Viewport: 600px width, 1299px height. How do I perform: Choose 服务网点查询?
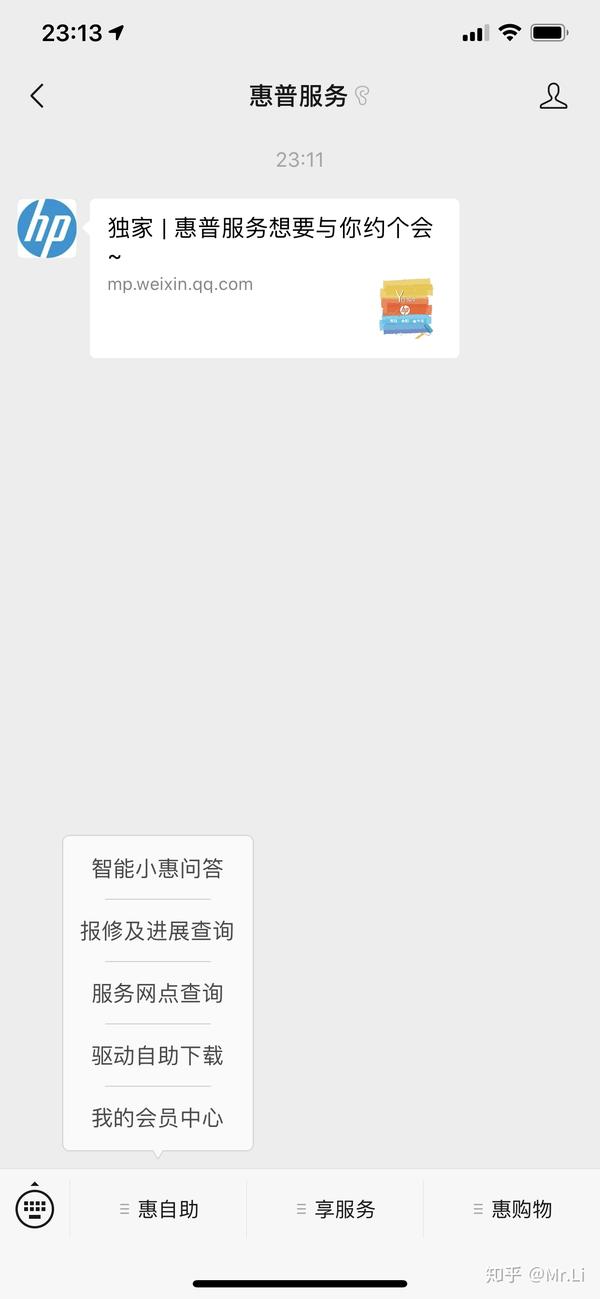[x=157, y=993]
